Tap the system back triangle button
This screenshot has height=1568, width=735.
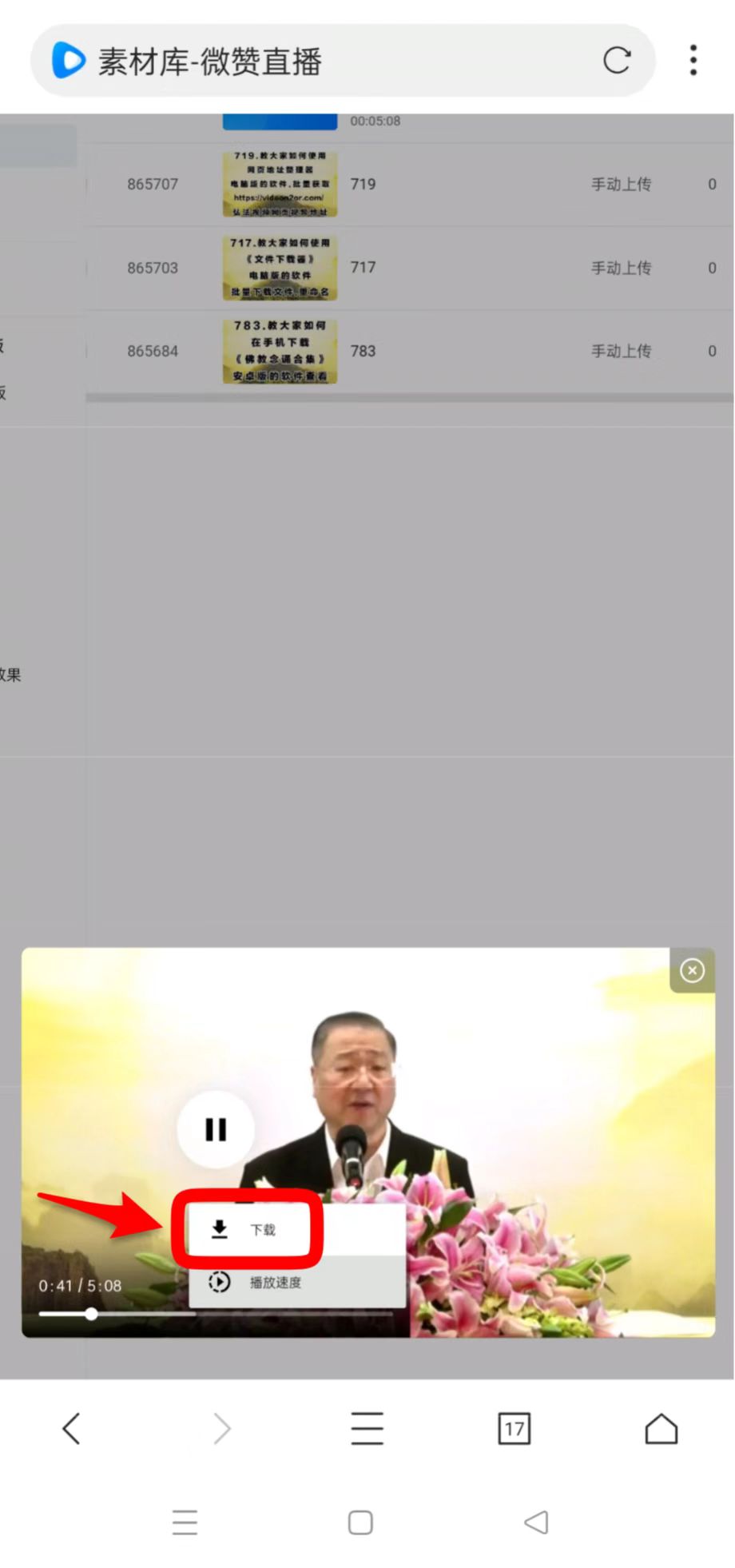[536, 1522]
